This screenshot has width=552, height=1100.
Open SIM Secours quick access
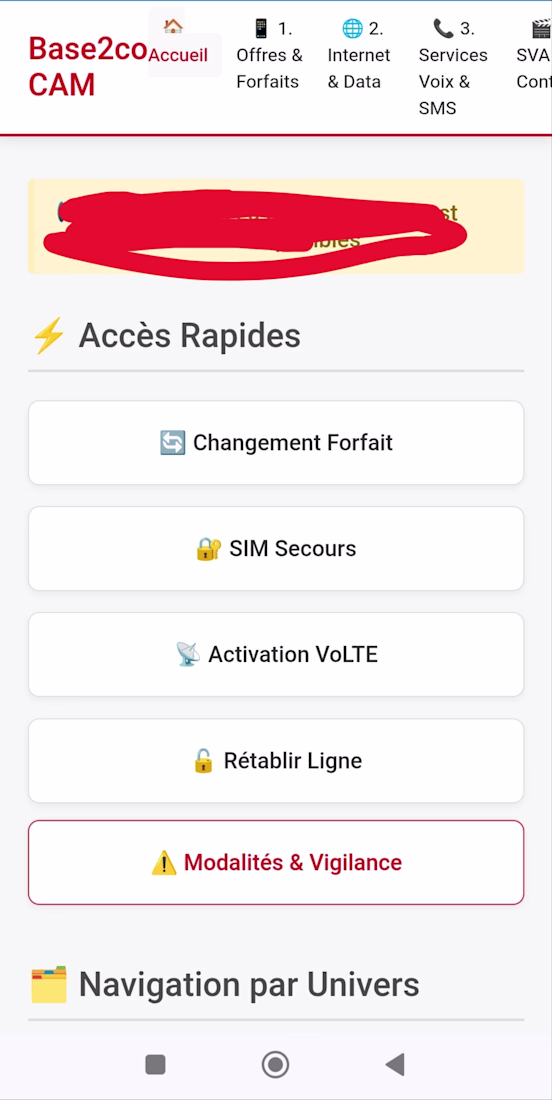[276, 549]
